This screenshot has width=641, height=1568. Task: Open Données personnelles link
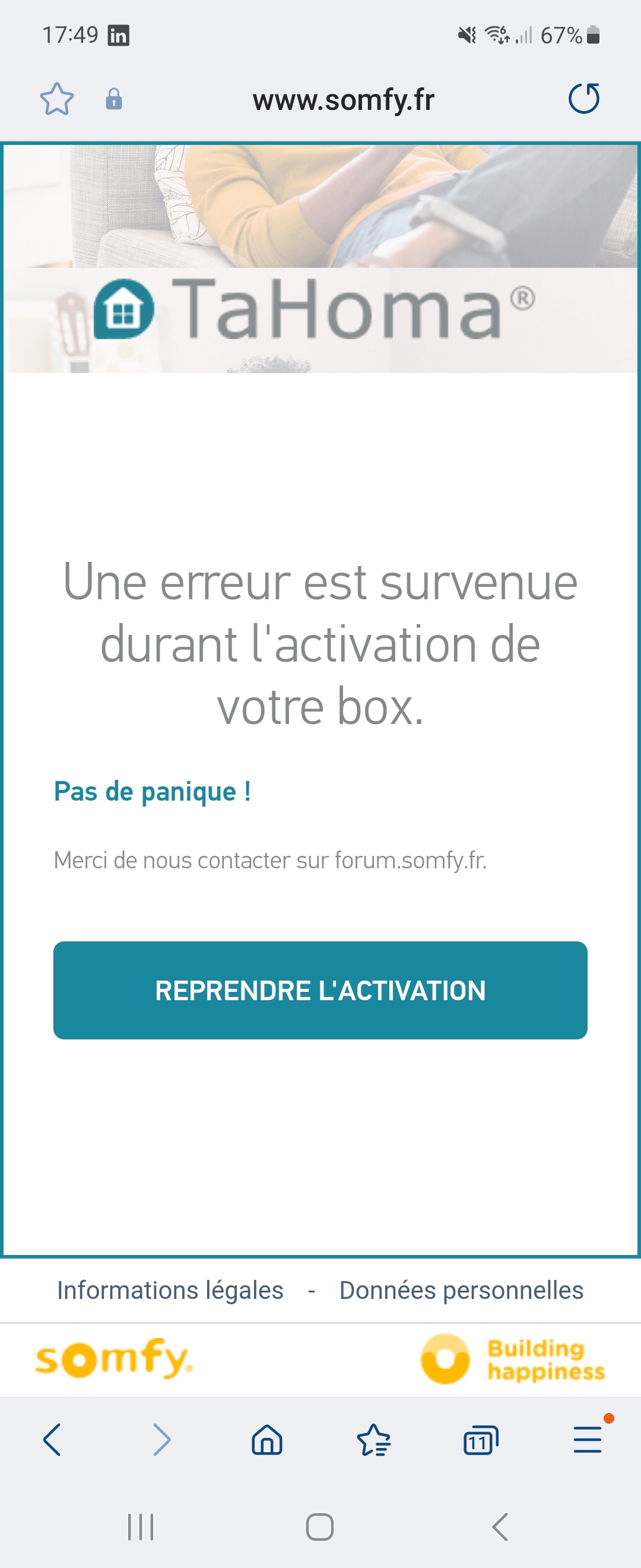coord(461,1290)
